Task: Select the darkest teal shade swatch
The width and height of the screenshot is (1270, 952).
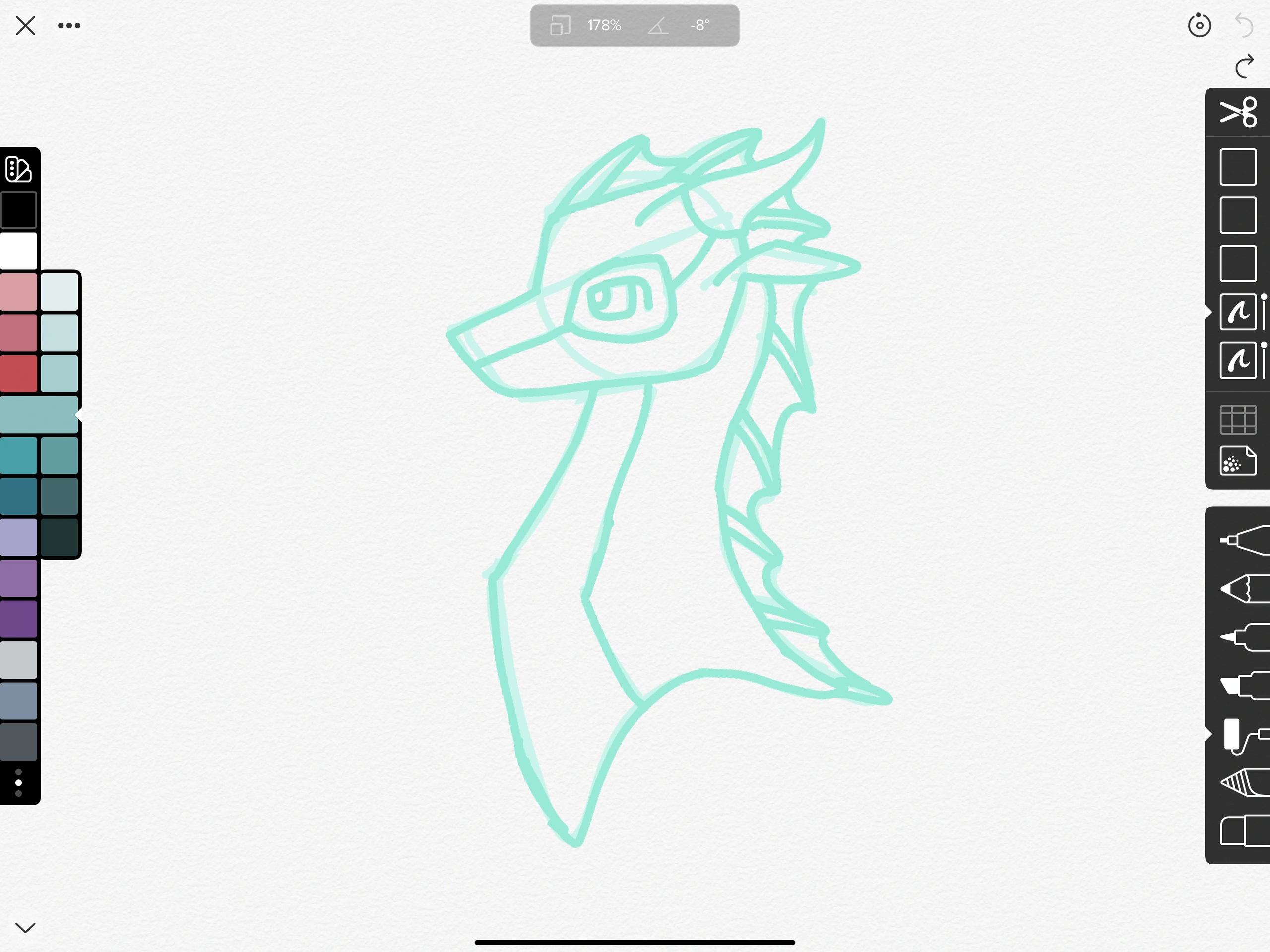Action: click(x=60, y=537)
